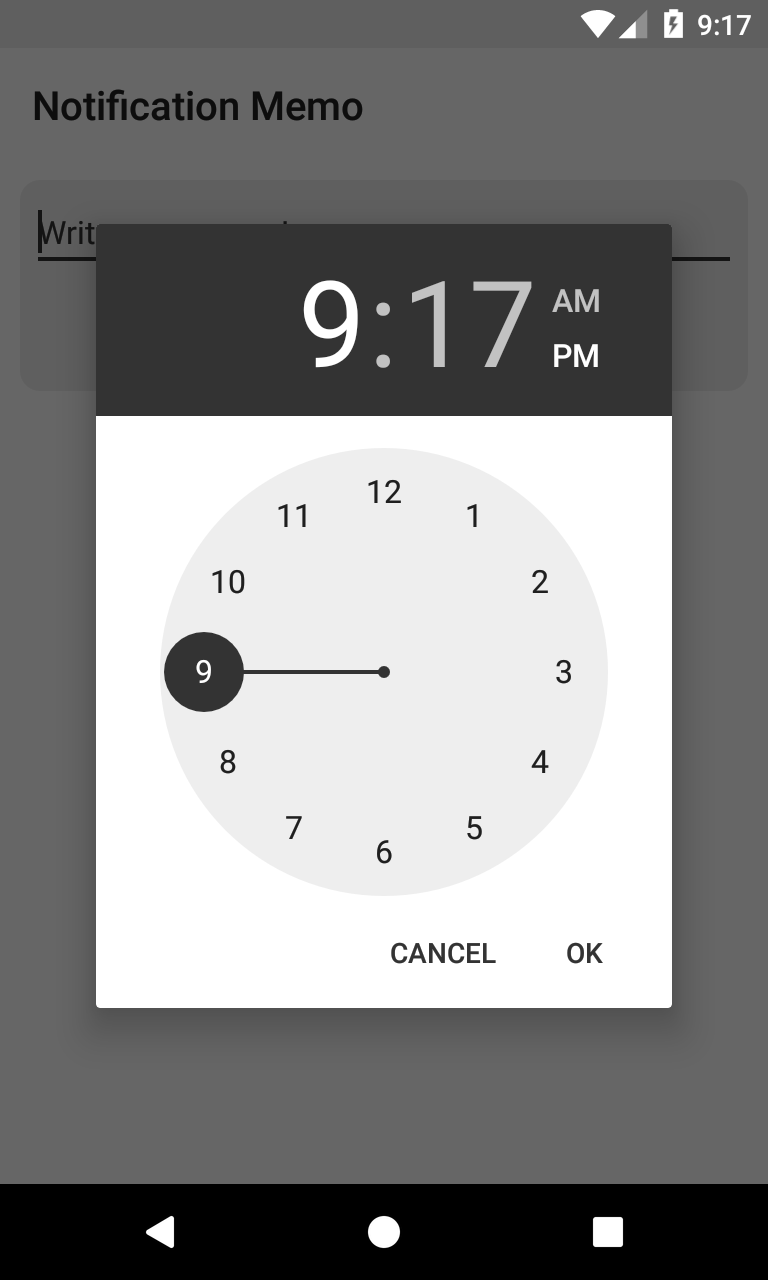Set hour to 1 on the dial
This screenshot has height=1280, width=768.
click(473, 516)
